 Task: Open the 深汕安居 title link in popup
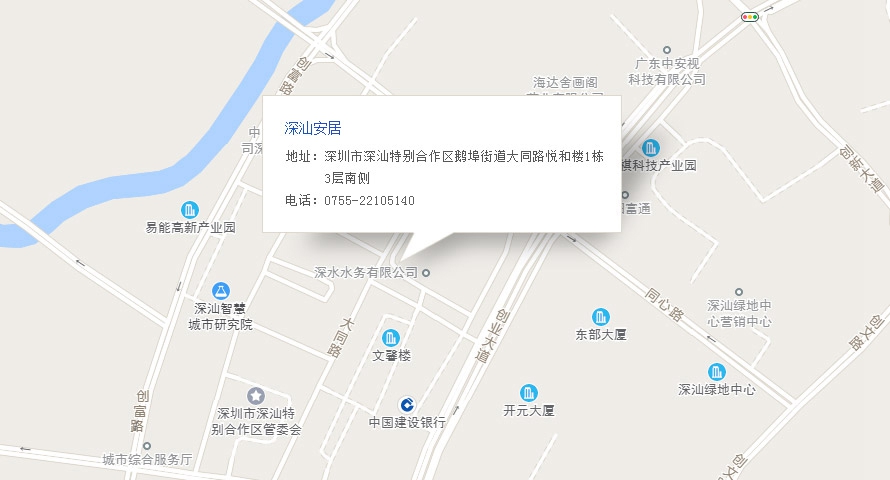pos(313,128)
